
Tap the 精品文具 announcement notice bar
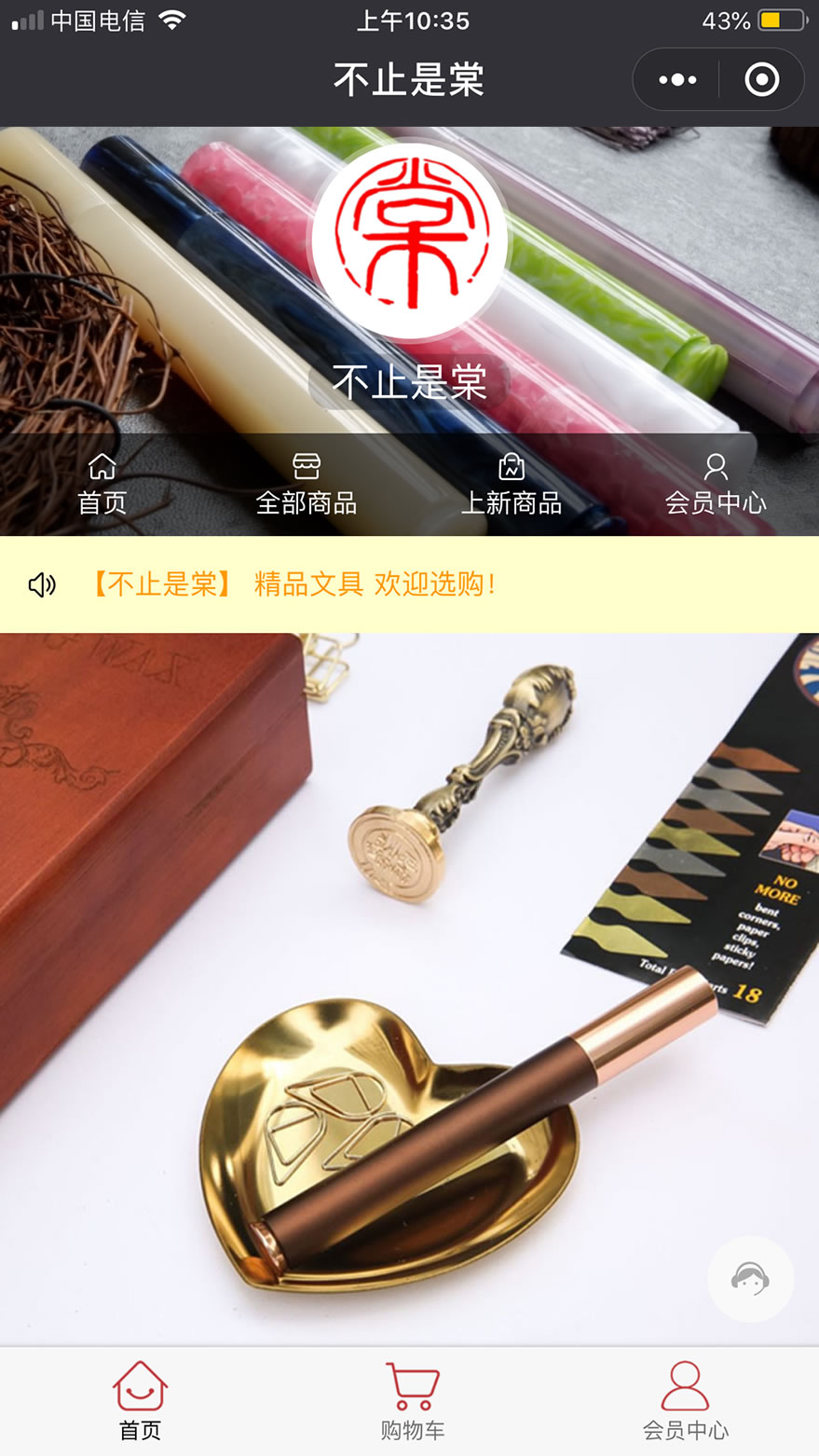[x=409, y=584]
